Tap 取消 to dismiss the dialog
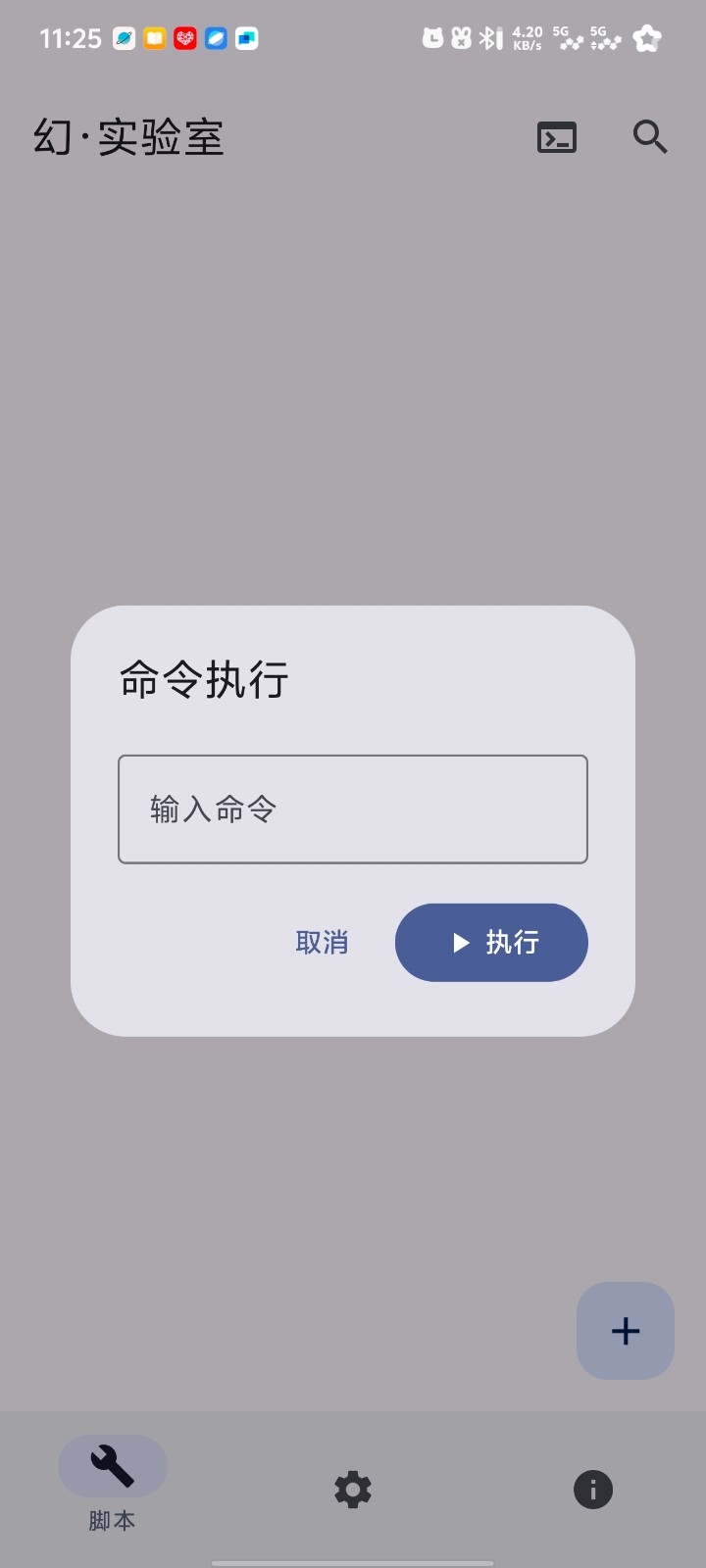This screenshot has height=1568, width=706. [x=322, y=943]
